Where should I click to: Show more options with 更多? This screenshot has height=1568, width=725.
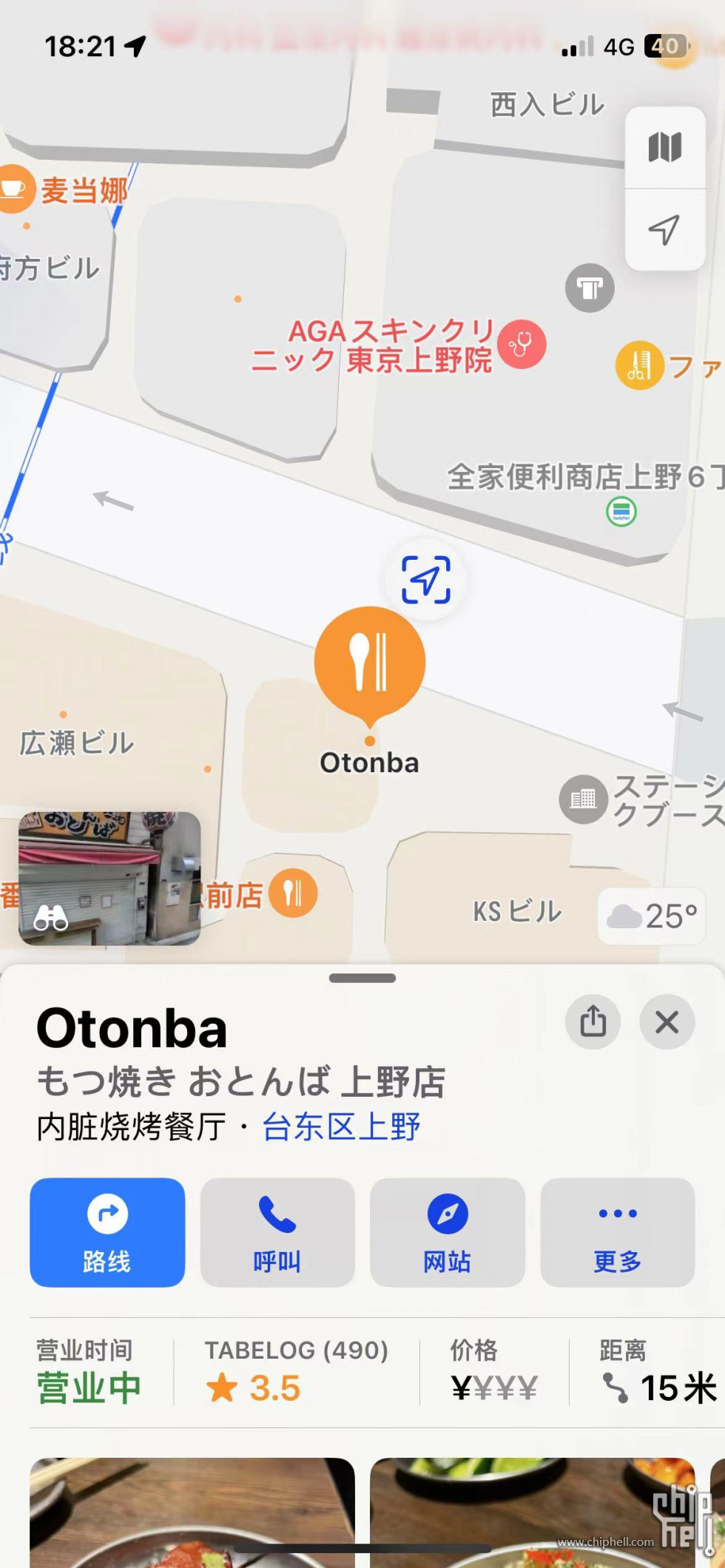[x=618, y=1232]
